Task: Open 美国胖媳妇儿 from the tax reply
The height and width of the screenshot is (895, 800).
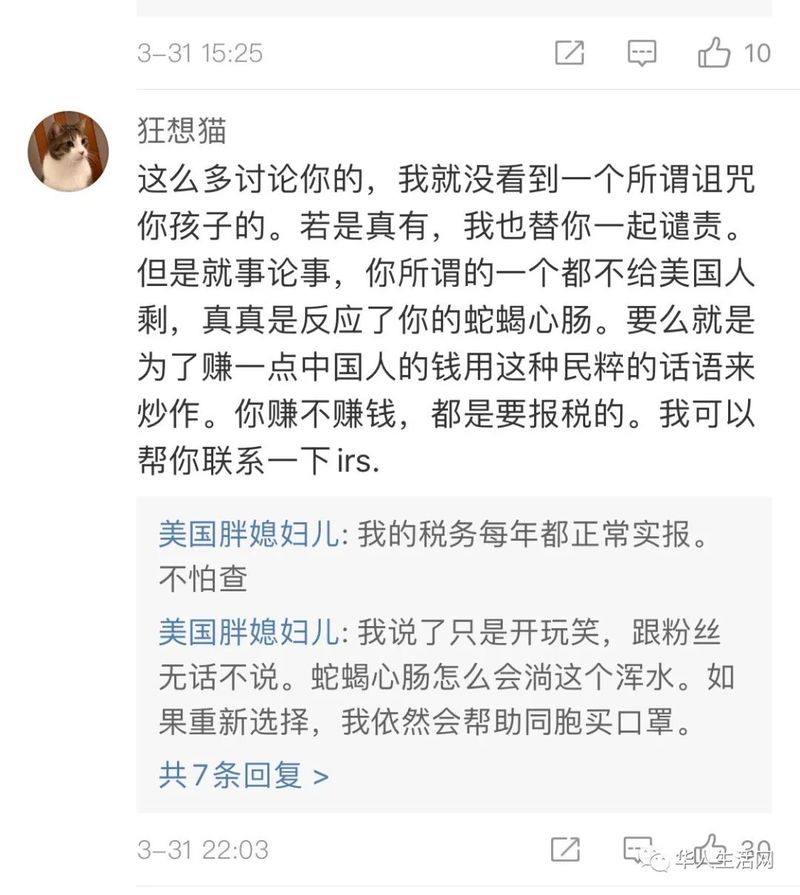Action: pos(250,534)
